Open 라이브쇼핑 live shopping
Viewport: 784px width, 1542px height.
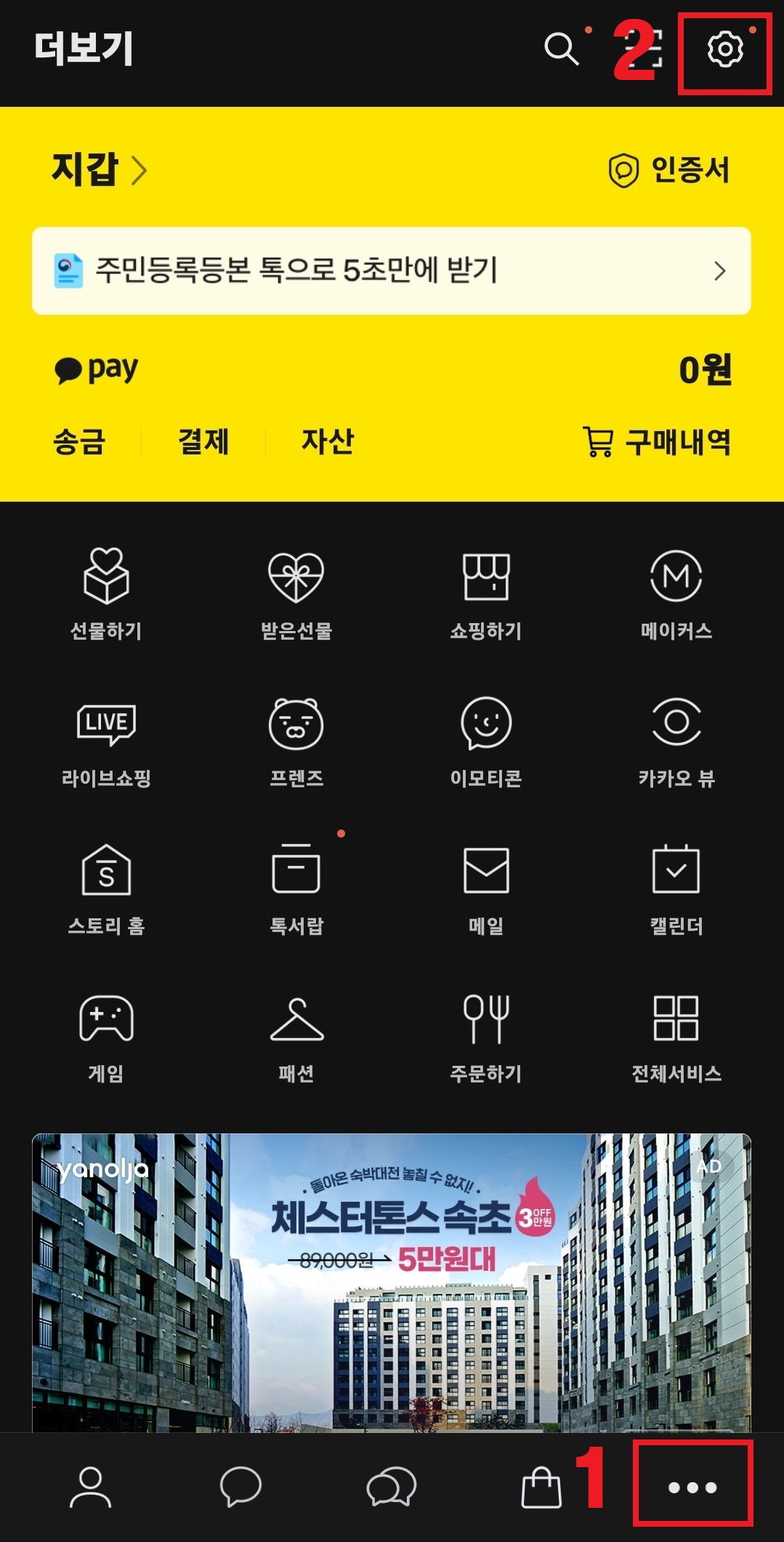[108, 738]
